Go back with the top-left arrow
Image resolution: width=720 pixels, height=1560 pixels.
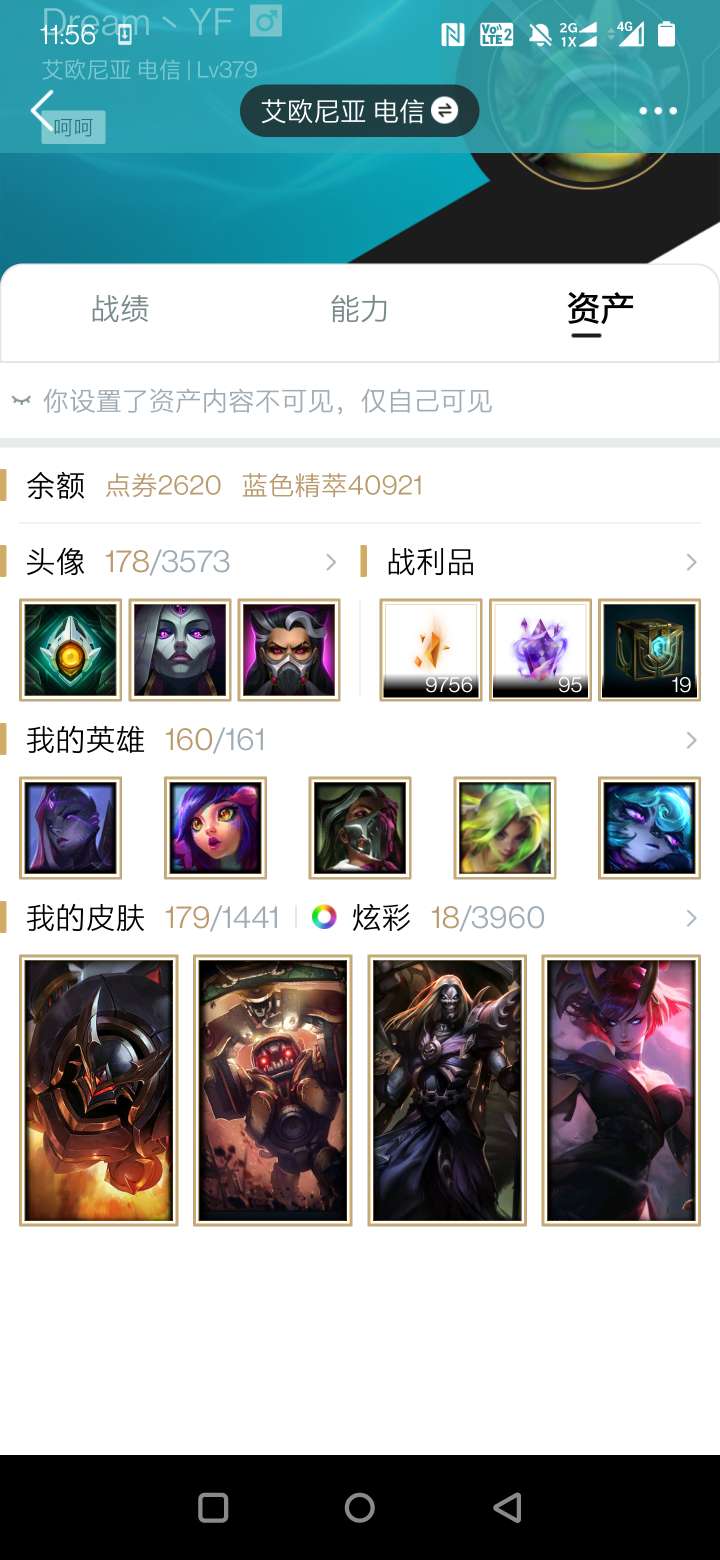42,110
